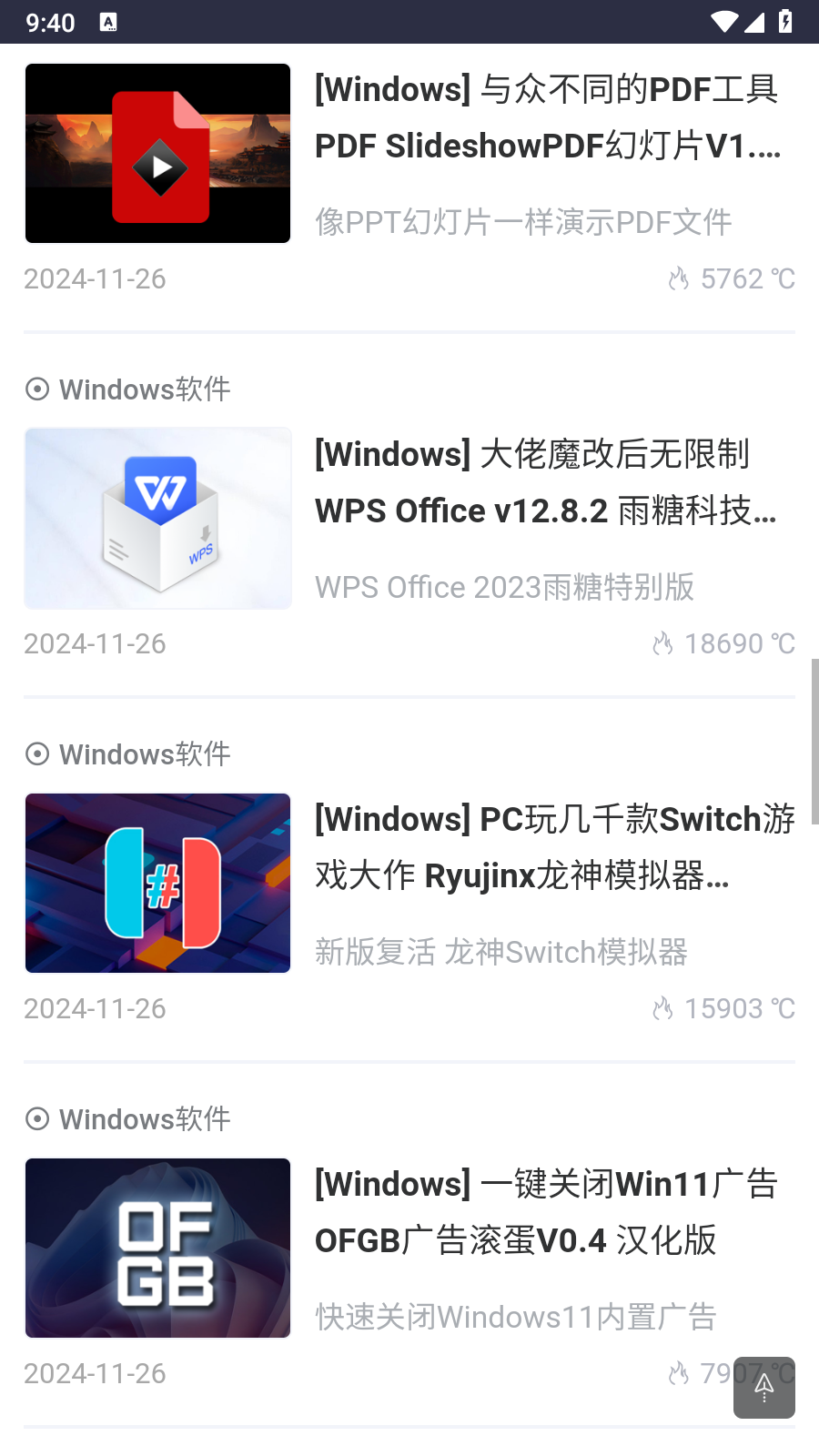Open the PDF Slideshow article thumbnail

[x=157, y=153]
